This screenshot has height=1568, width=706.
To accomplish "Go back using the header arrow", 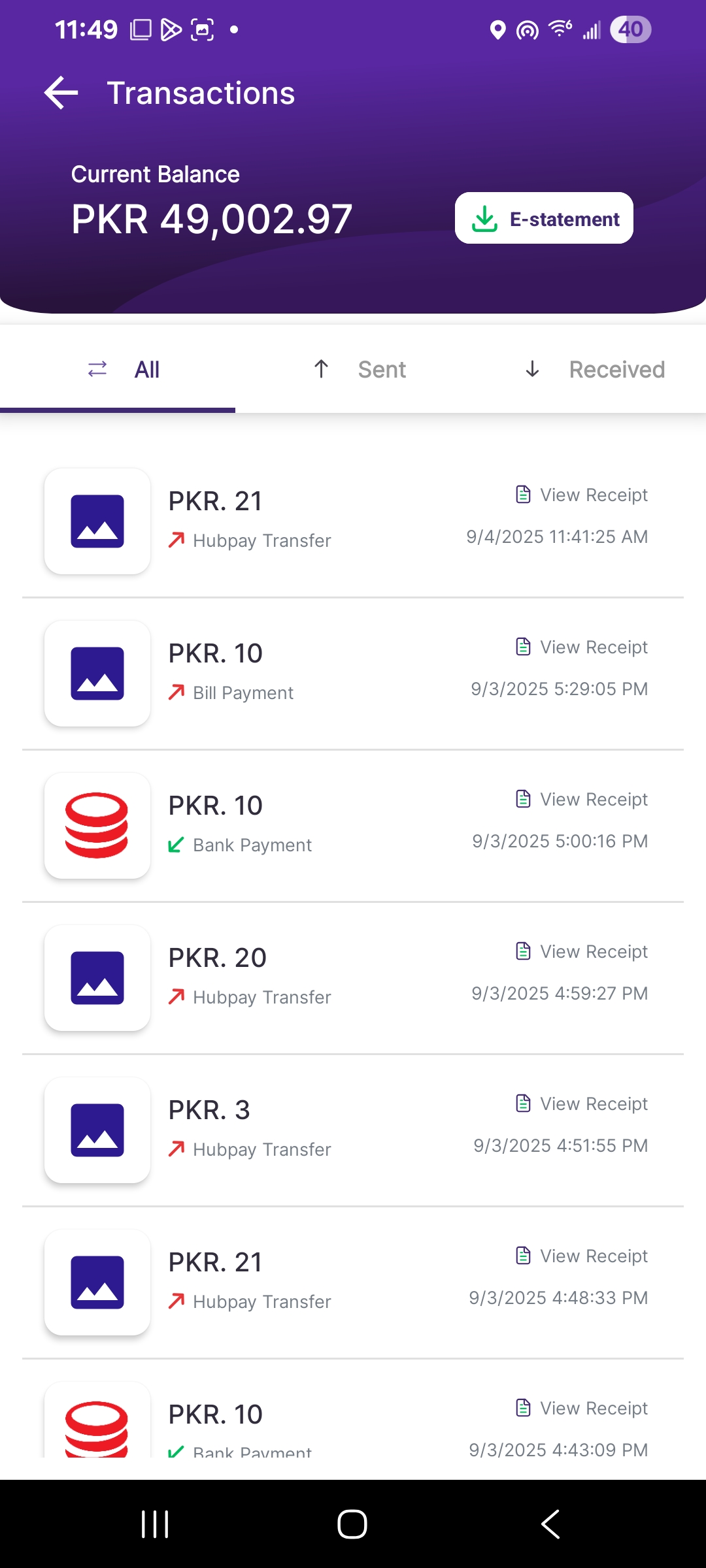I will click(x=61, y=93).
